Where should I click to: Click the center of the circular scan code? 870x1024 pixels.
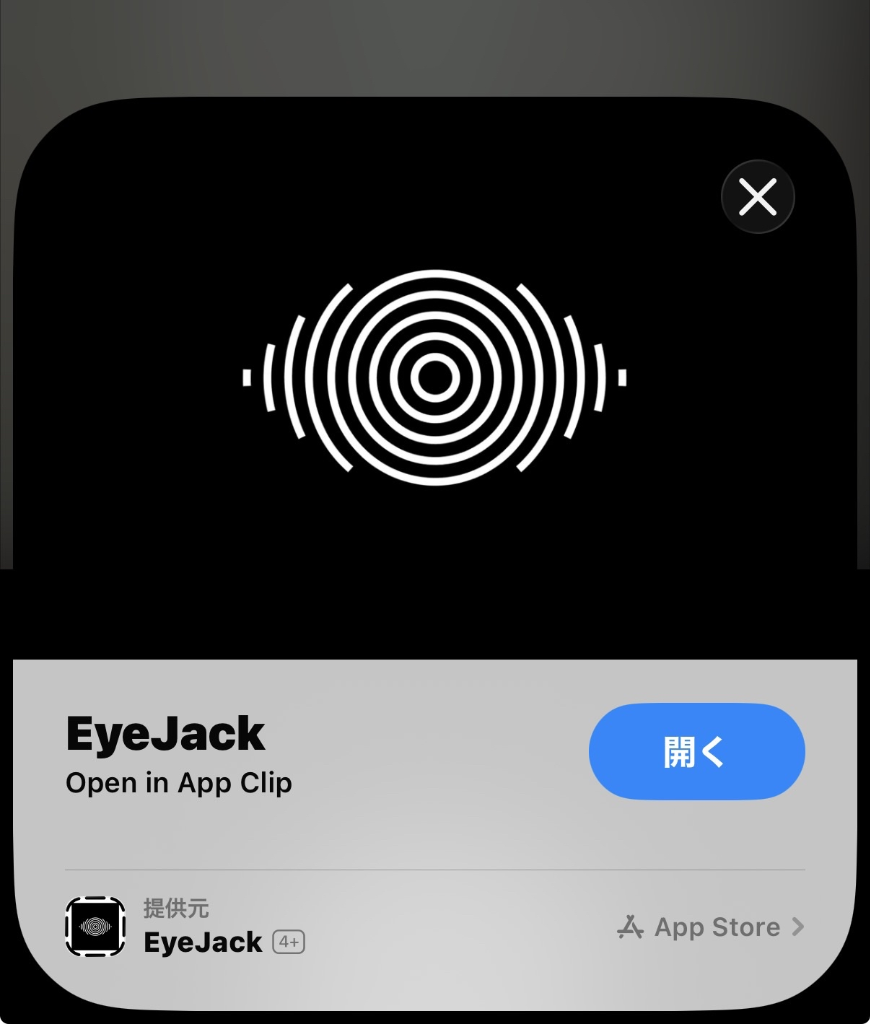435,378
